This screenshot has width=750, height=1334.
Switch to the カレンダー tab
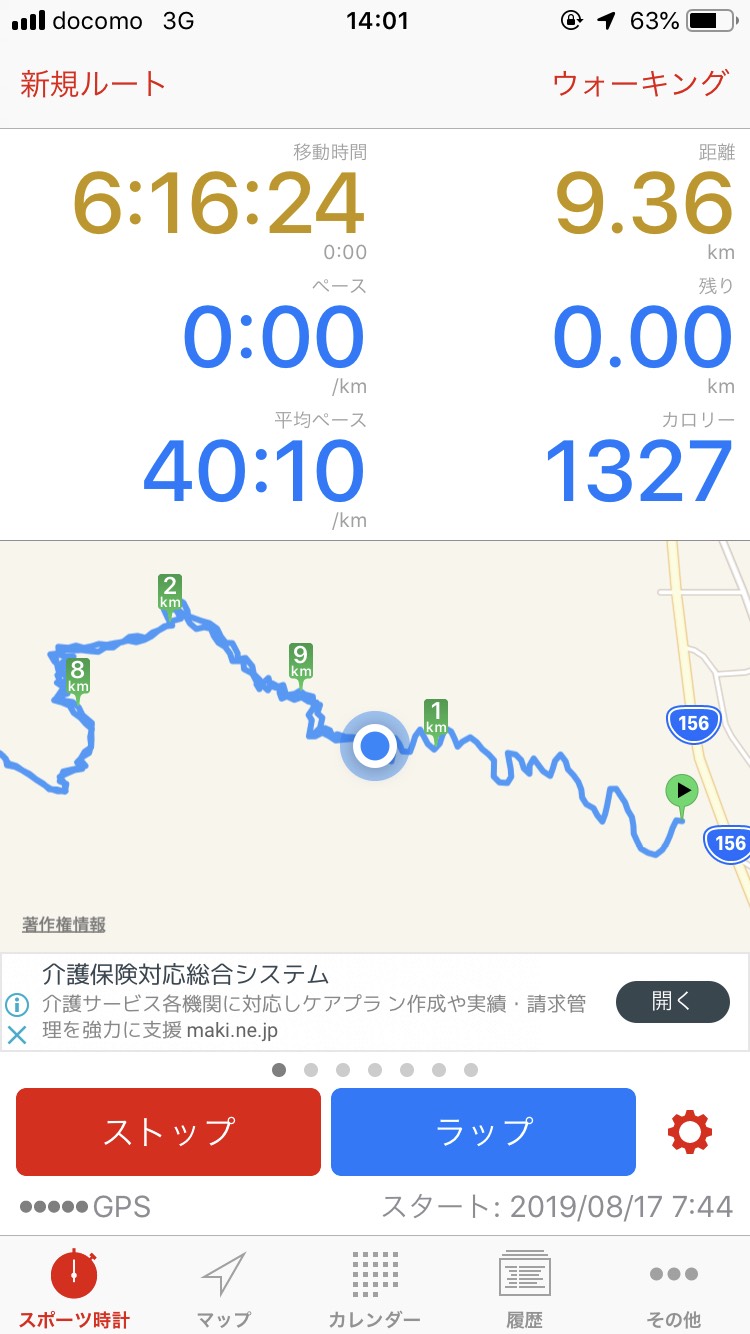(375, 1290)
